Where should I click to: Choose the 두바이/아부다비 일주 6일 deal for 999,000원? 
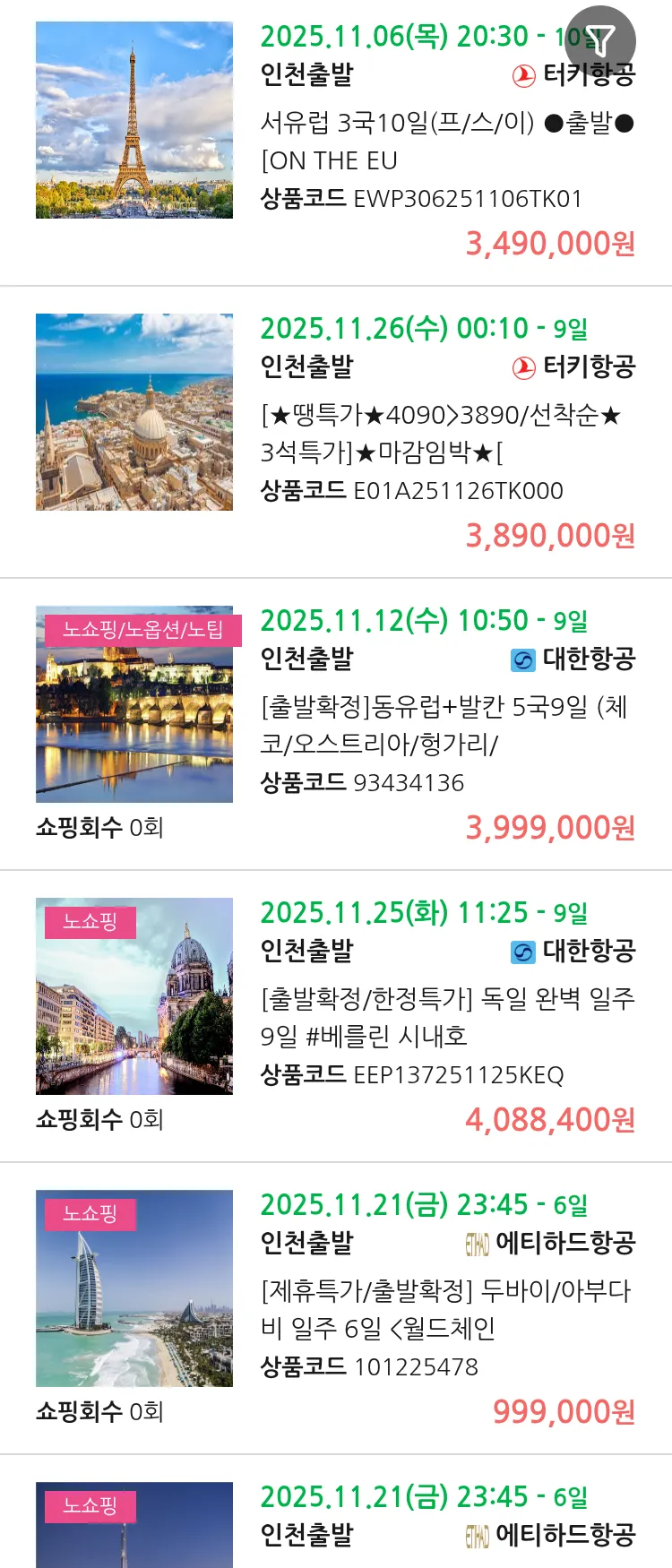[446, 1310]
